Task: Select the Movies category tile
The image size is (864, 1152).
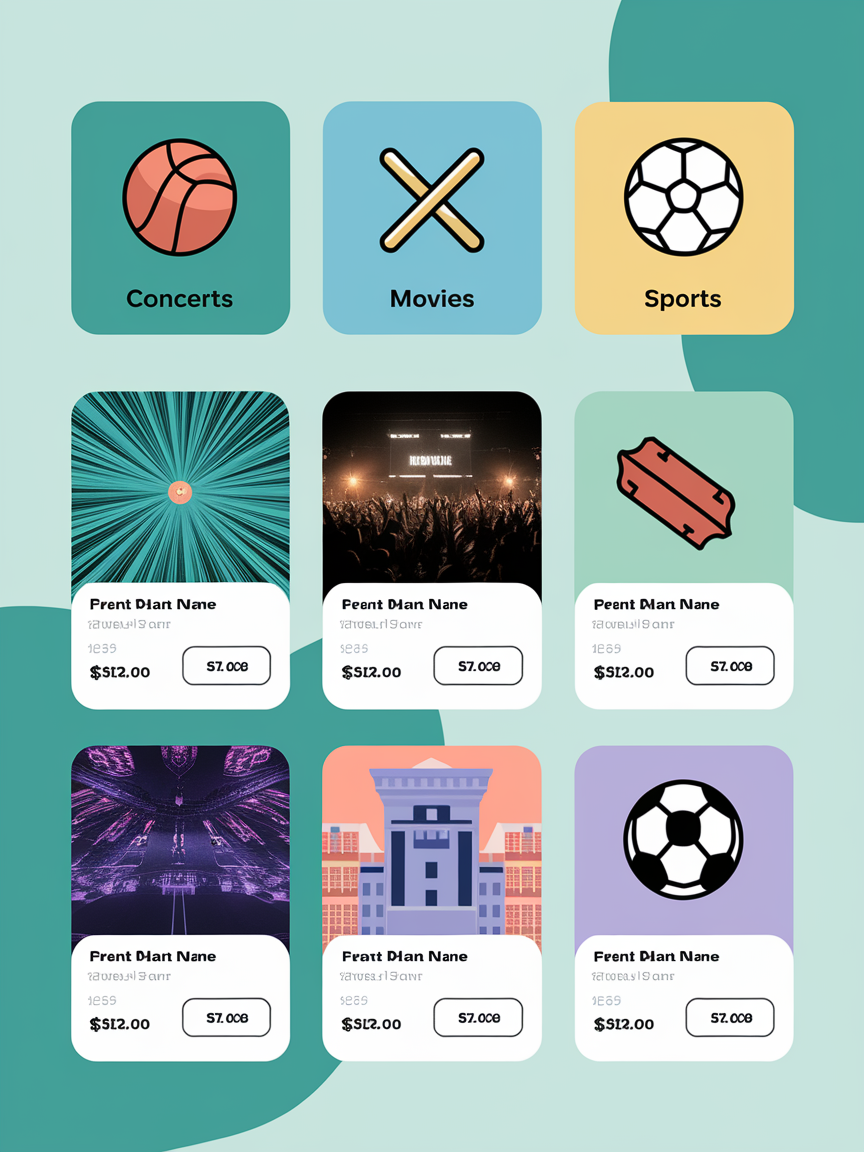Action: [432, 218]
